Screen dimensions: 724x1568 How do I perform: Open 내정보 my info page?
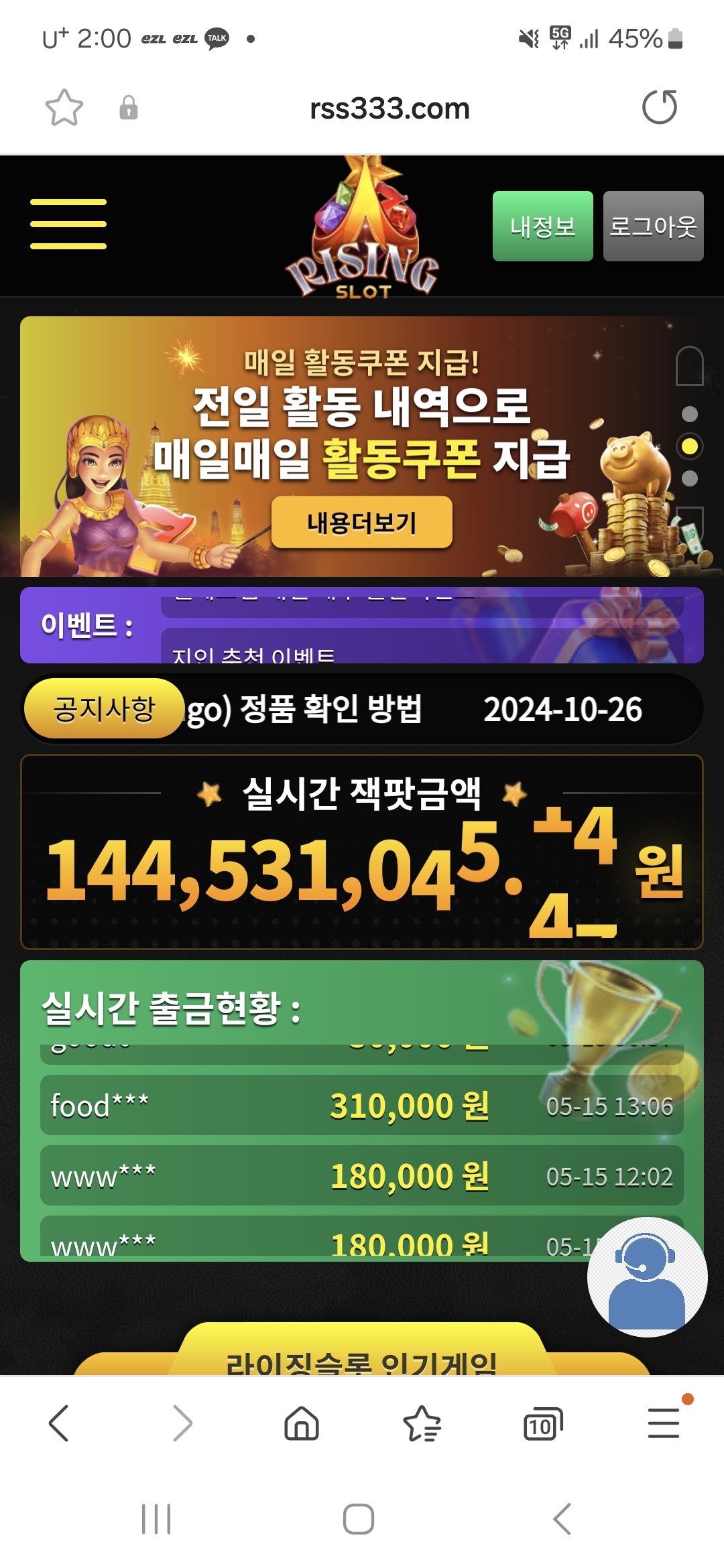(542, 226)
